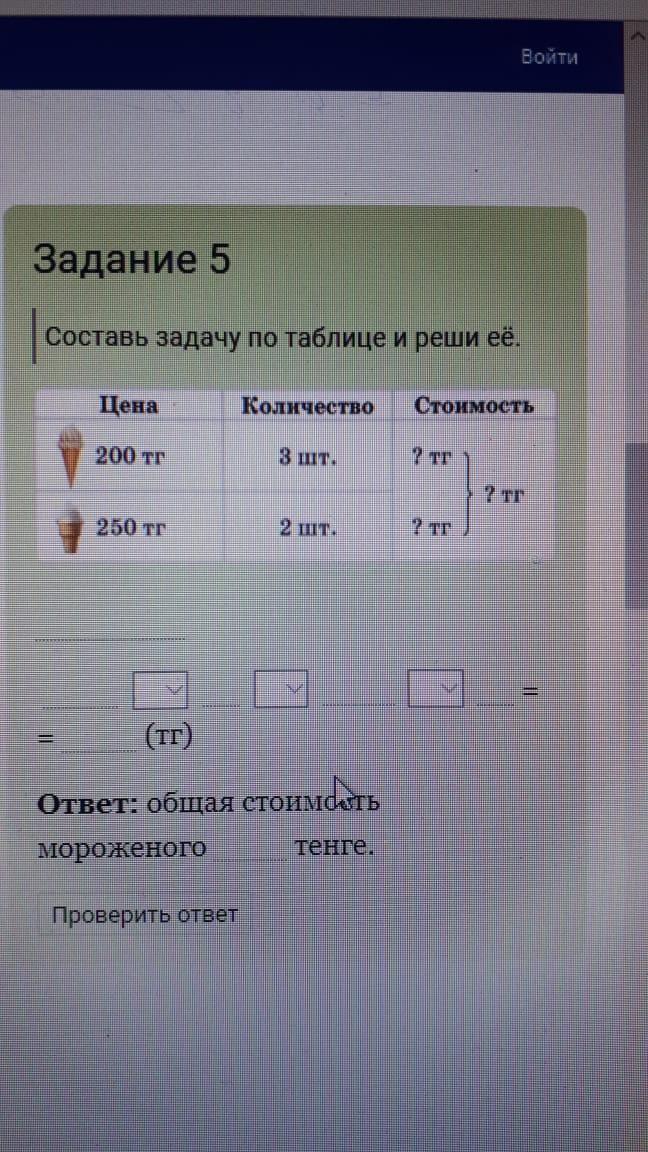The image size is (648, 1152).
Task: Tap the scrollbar up arrow
Action: click(636, 35)
